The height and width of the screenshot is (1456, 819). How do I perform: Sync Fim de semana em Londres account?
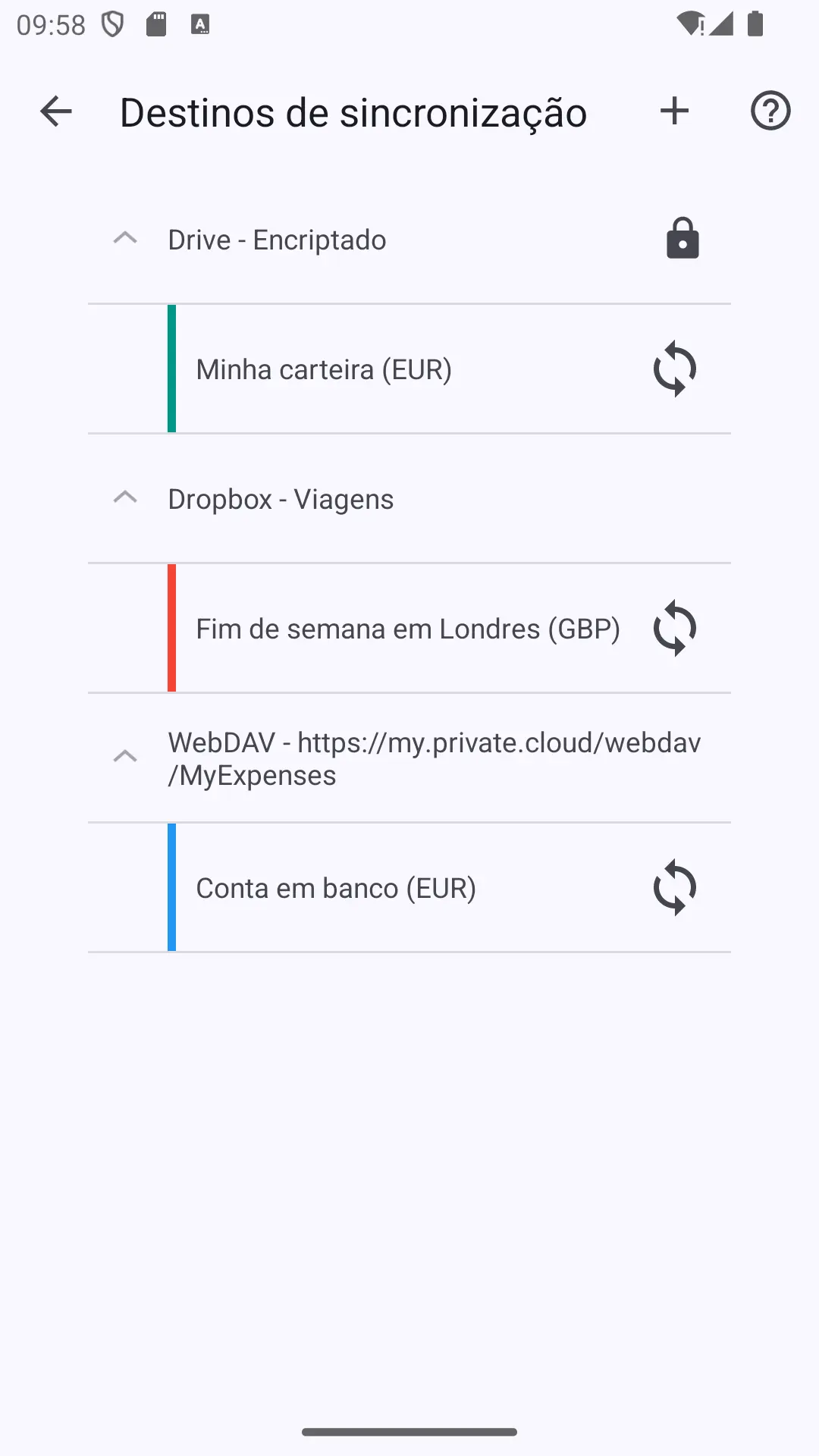pos(675,629)
